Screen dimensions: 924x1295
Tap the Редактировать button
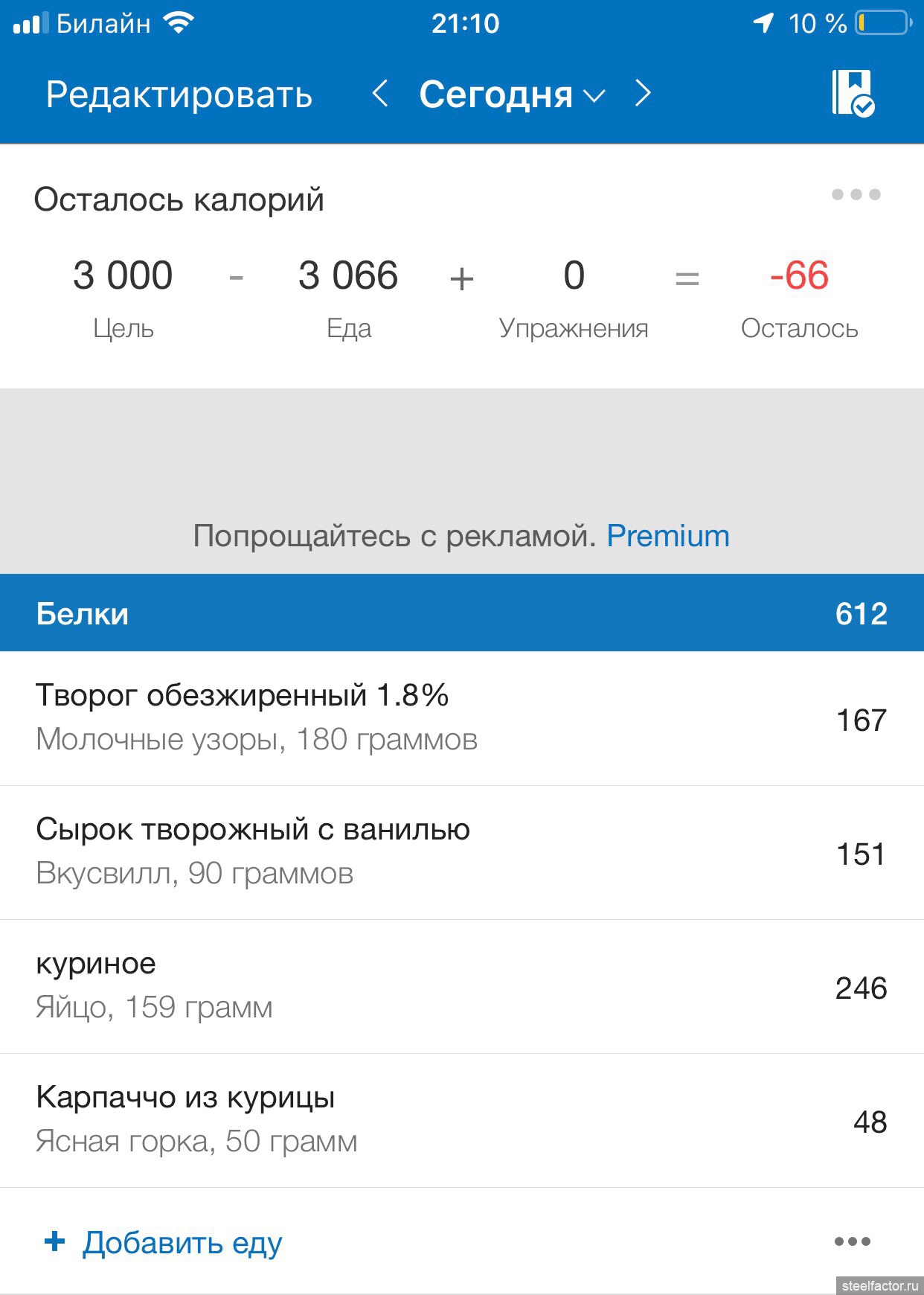(x=179, y=95)
